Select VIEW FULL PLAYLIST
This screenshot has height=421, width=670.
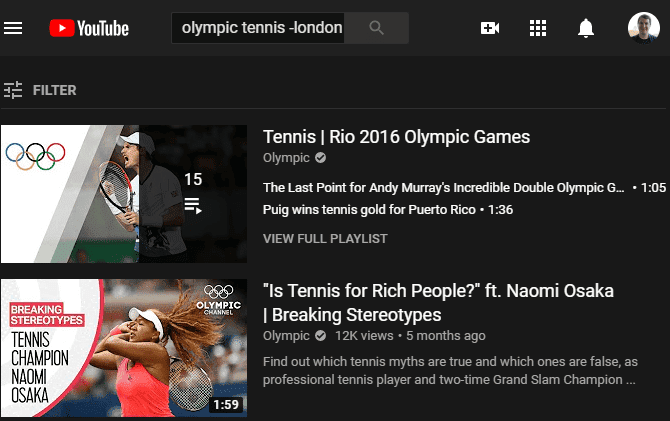[325, 239]
